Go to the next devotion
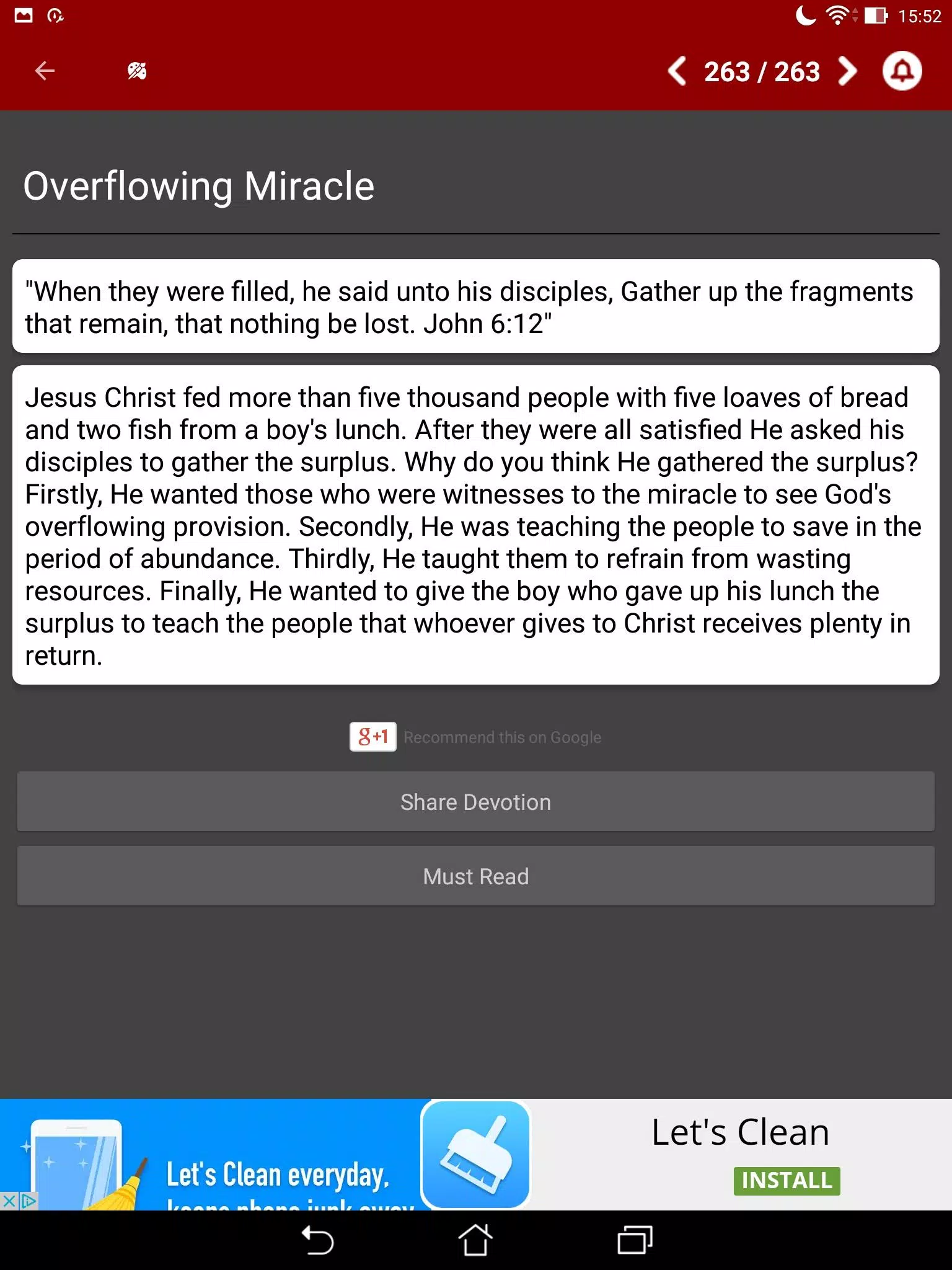Viewport: 952px width, 1270px height. 848,71
